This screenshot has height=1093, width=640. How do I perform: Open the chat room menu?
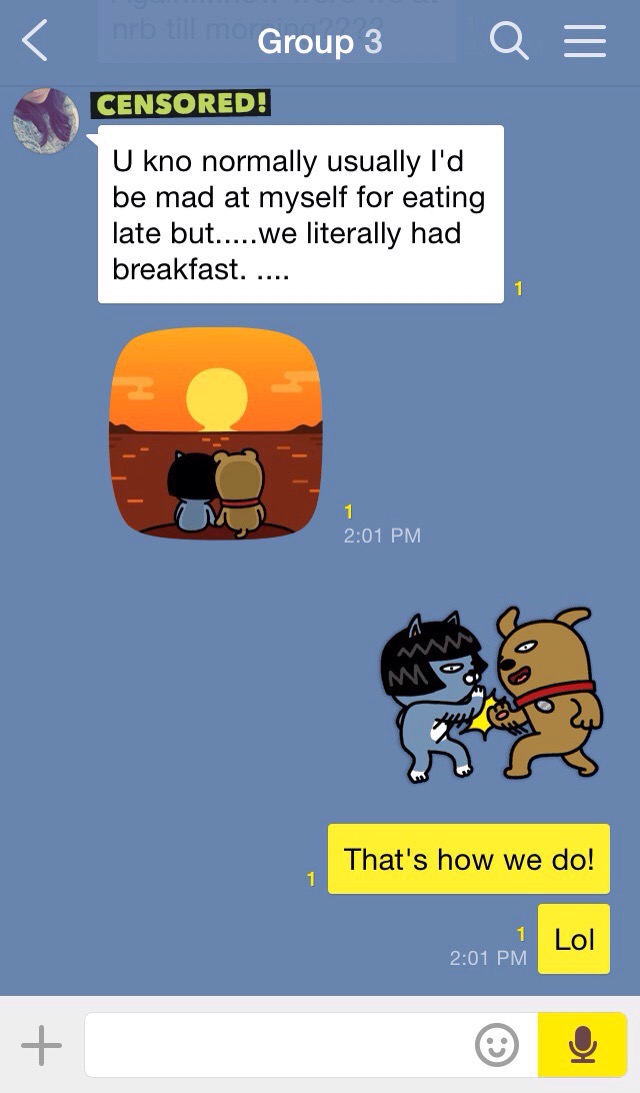[x=585, y=42]
